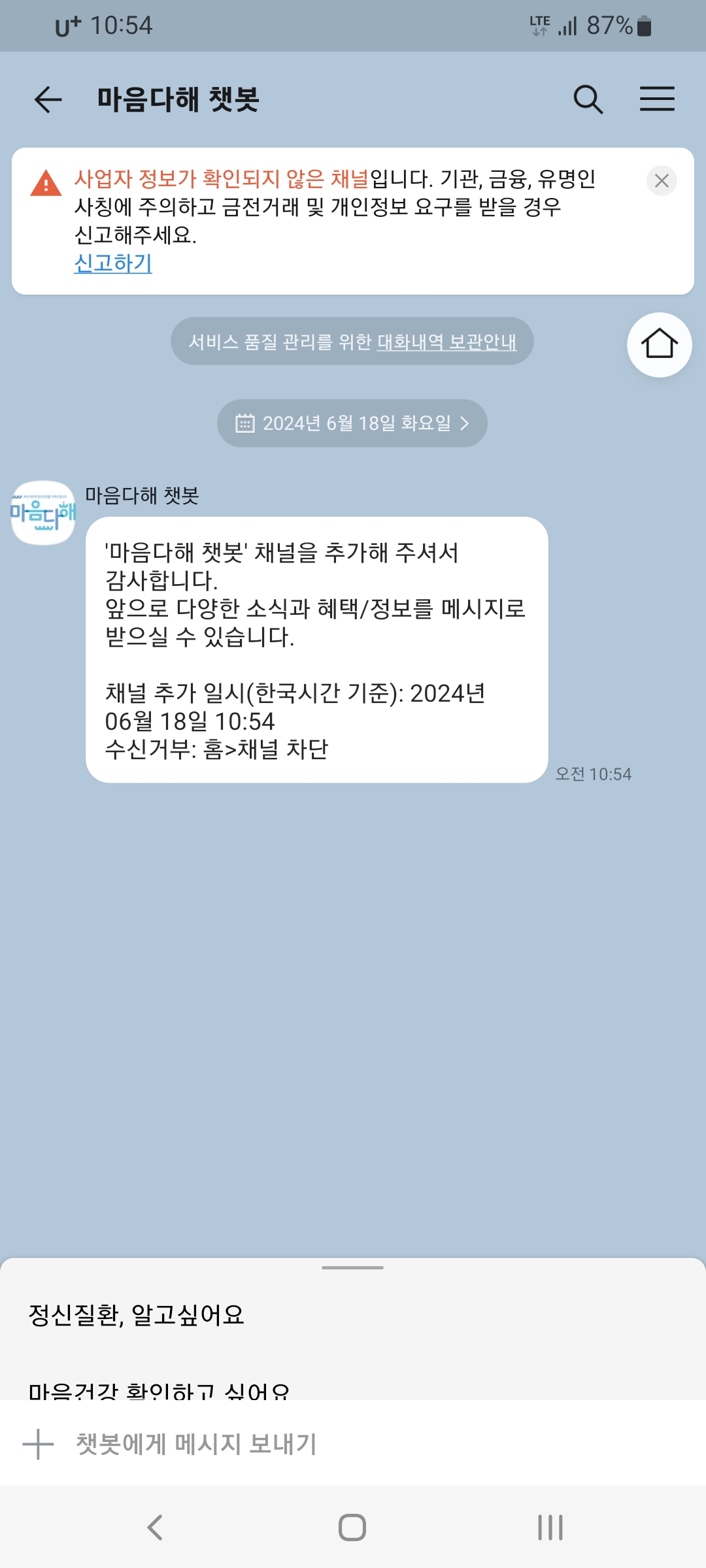Image resolution: width=706 pixels, height=1568 pixels.
Task: Open the system recent apps view
Action: point(550,1527)
